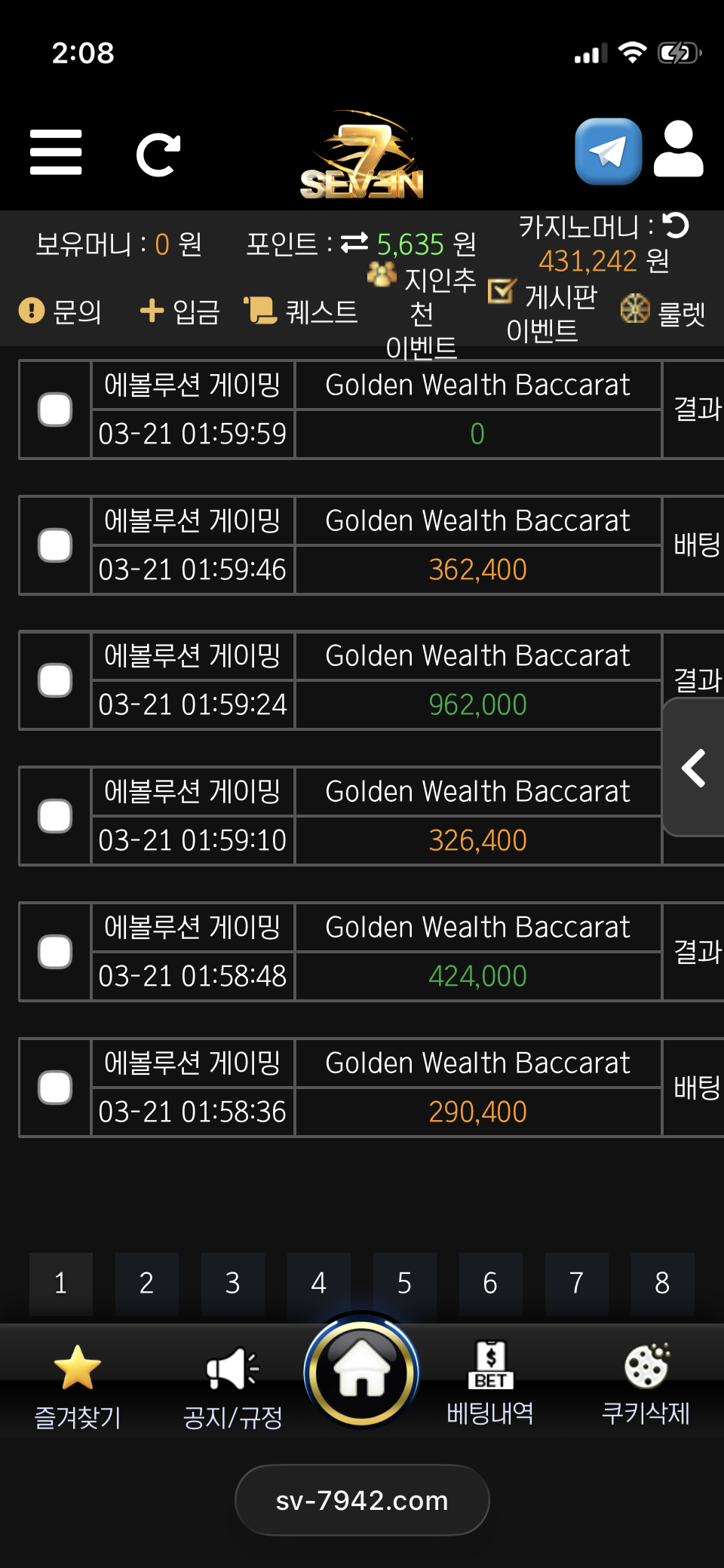724x1568 pixels.
Task: Tick the checkbox for 01:58:36 record
Action: (x=55, y=1088)
